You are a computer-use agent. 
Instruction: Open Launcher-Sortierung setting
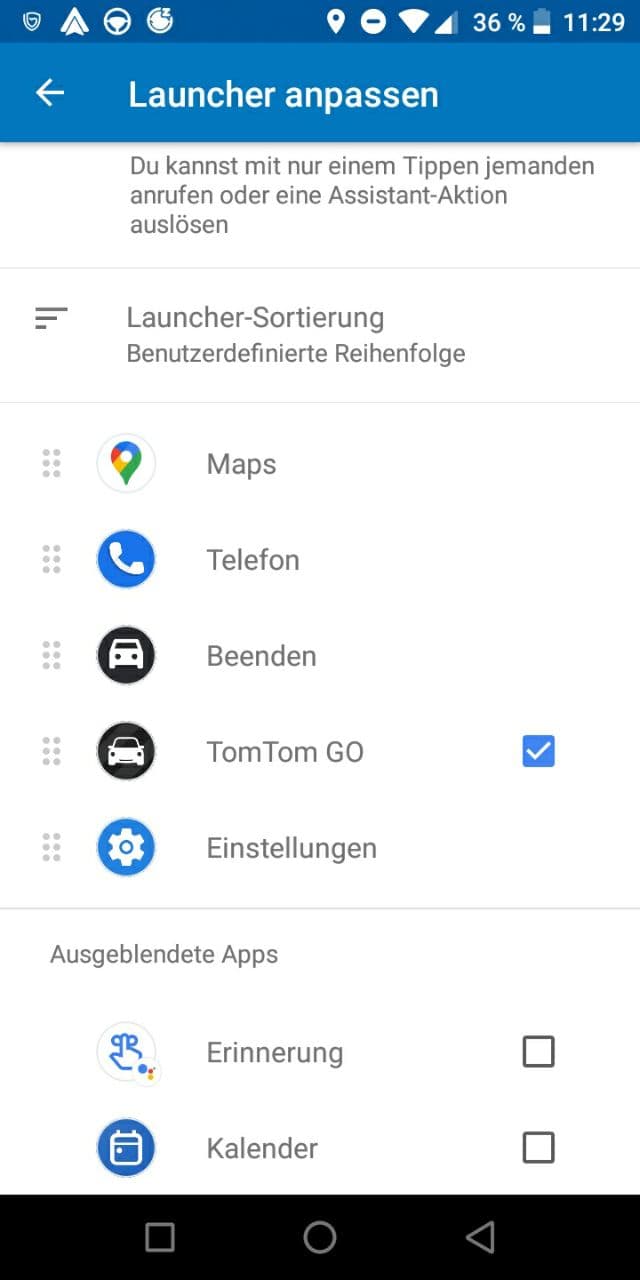point(296,335)
